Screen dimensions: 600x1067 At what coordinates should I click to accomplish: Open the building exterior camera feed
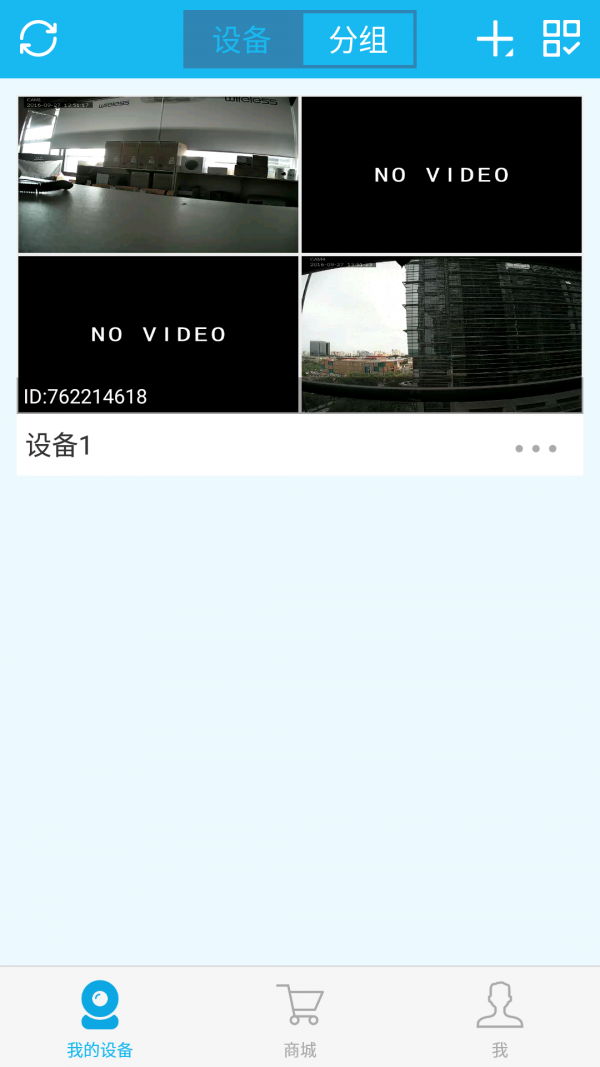click(441, 334)
